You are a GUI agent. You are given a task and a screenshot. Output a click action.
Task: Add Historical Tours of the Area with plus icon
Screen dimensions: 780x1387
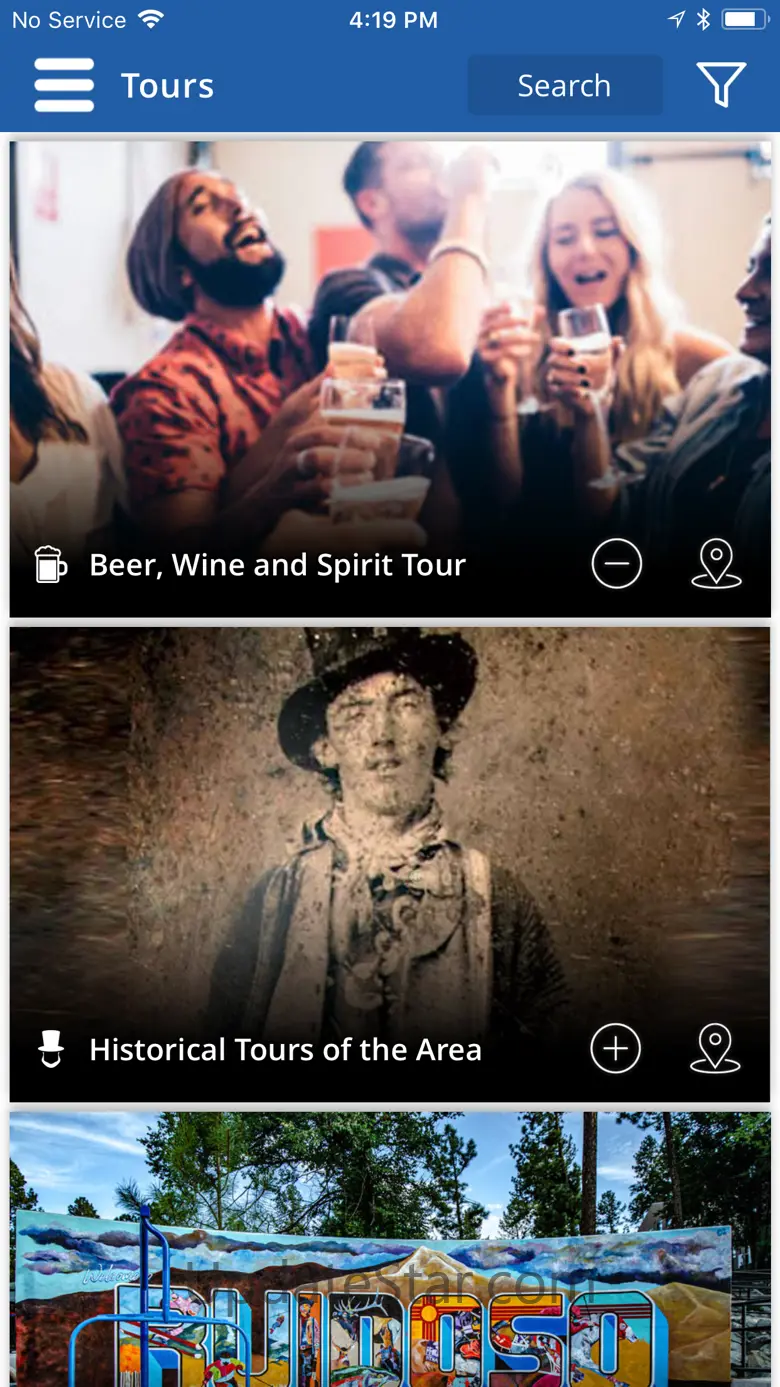pyautogui.click(x=616, y=1048)
